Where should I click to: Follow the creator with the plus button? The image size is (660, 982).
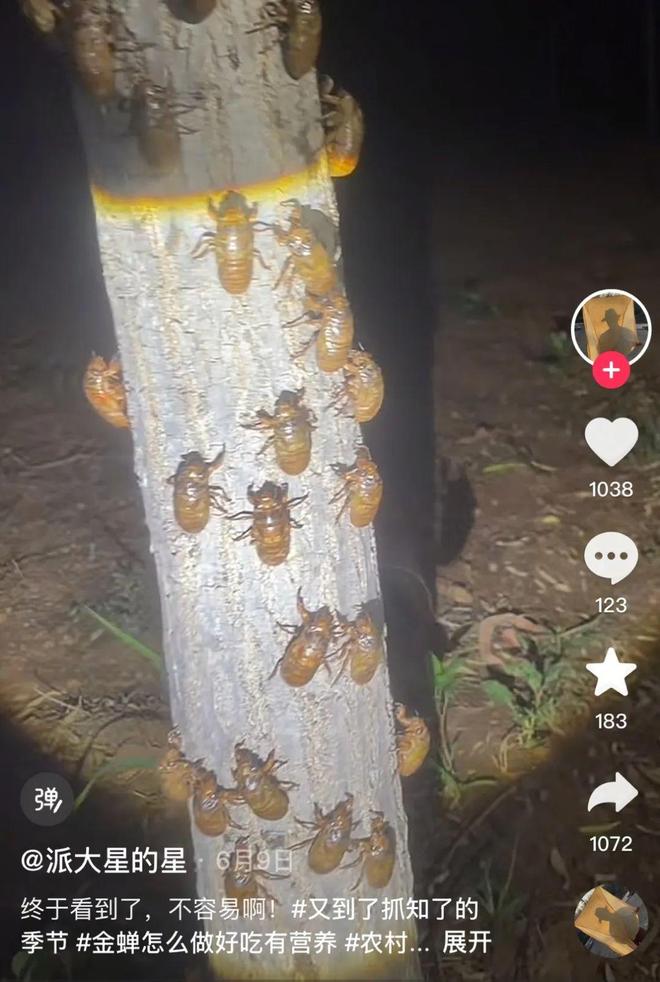click(x=610, y=371)
